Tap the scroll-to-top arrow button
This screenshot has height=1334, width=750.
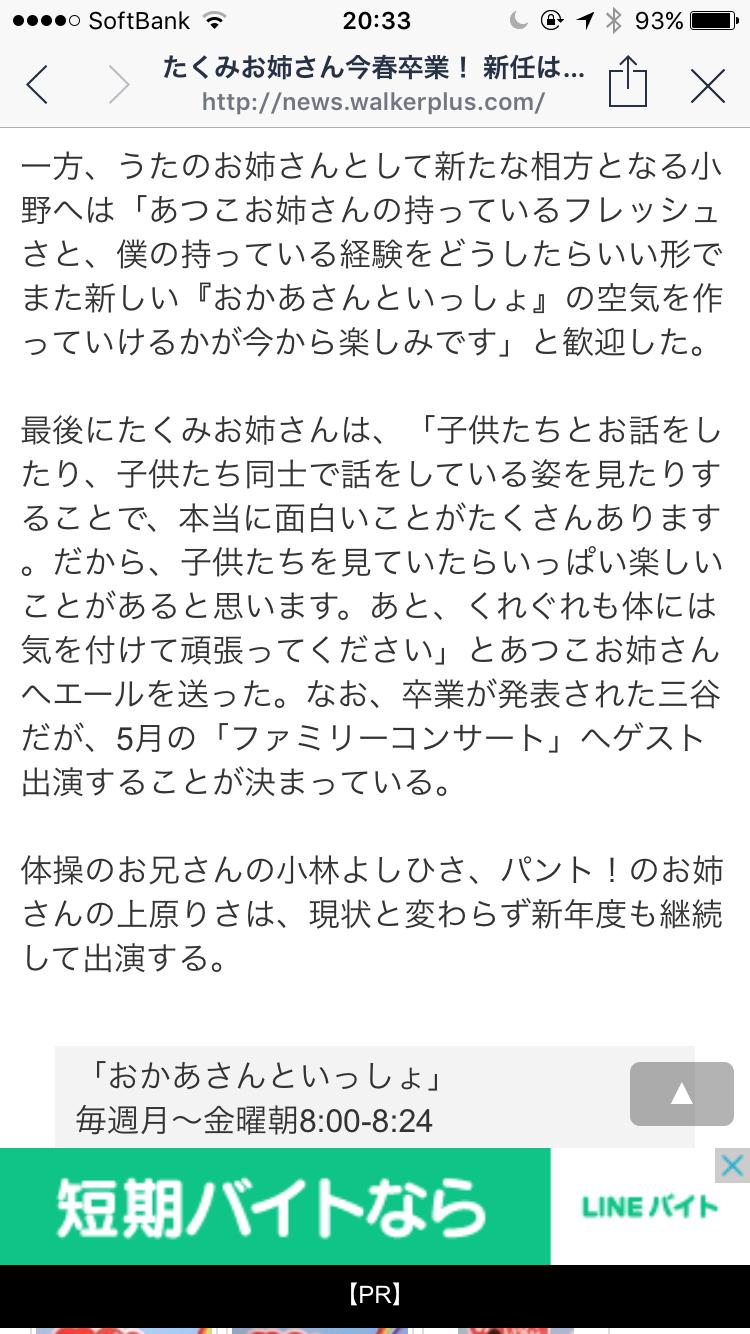(681, 1094)
